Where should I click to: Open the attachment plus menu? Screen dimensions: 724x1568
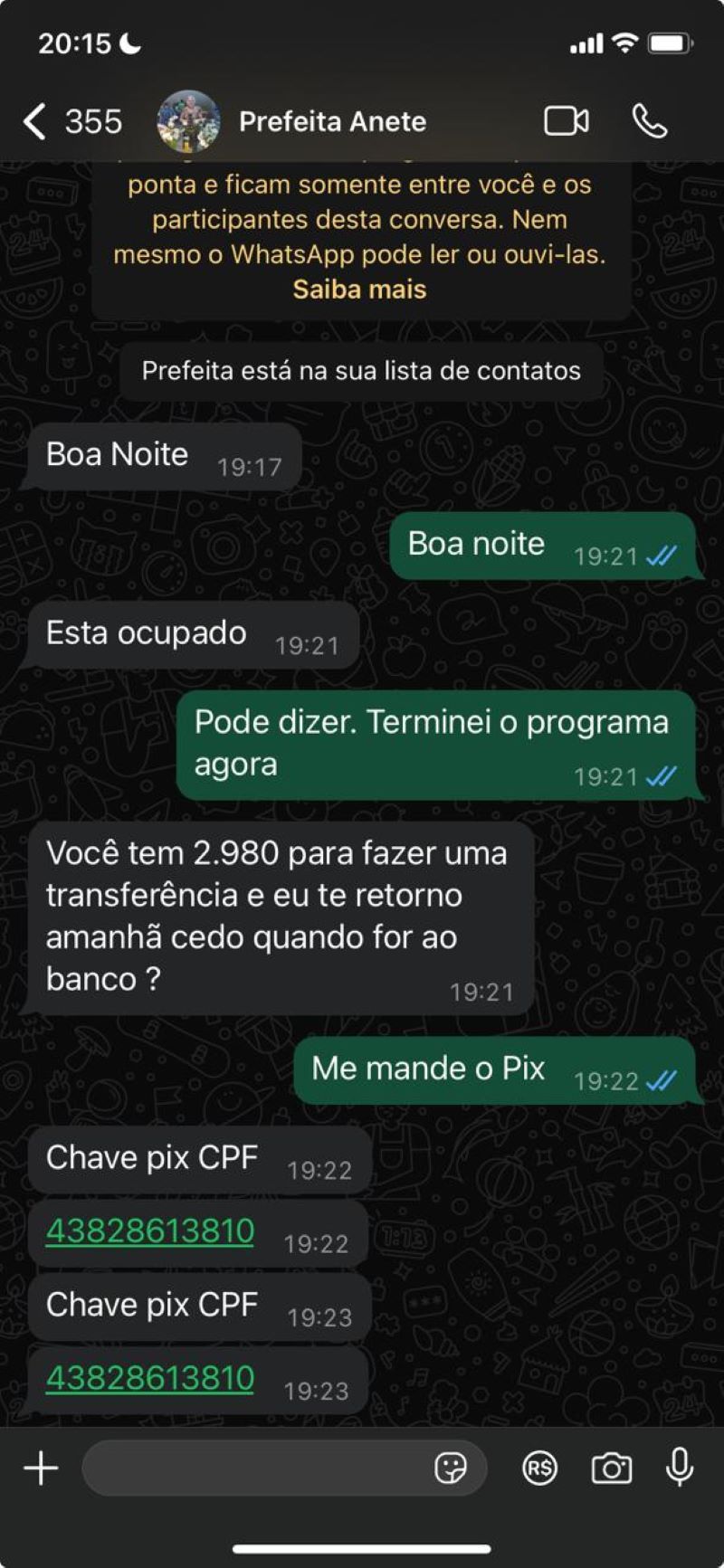pos(41,1468)
